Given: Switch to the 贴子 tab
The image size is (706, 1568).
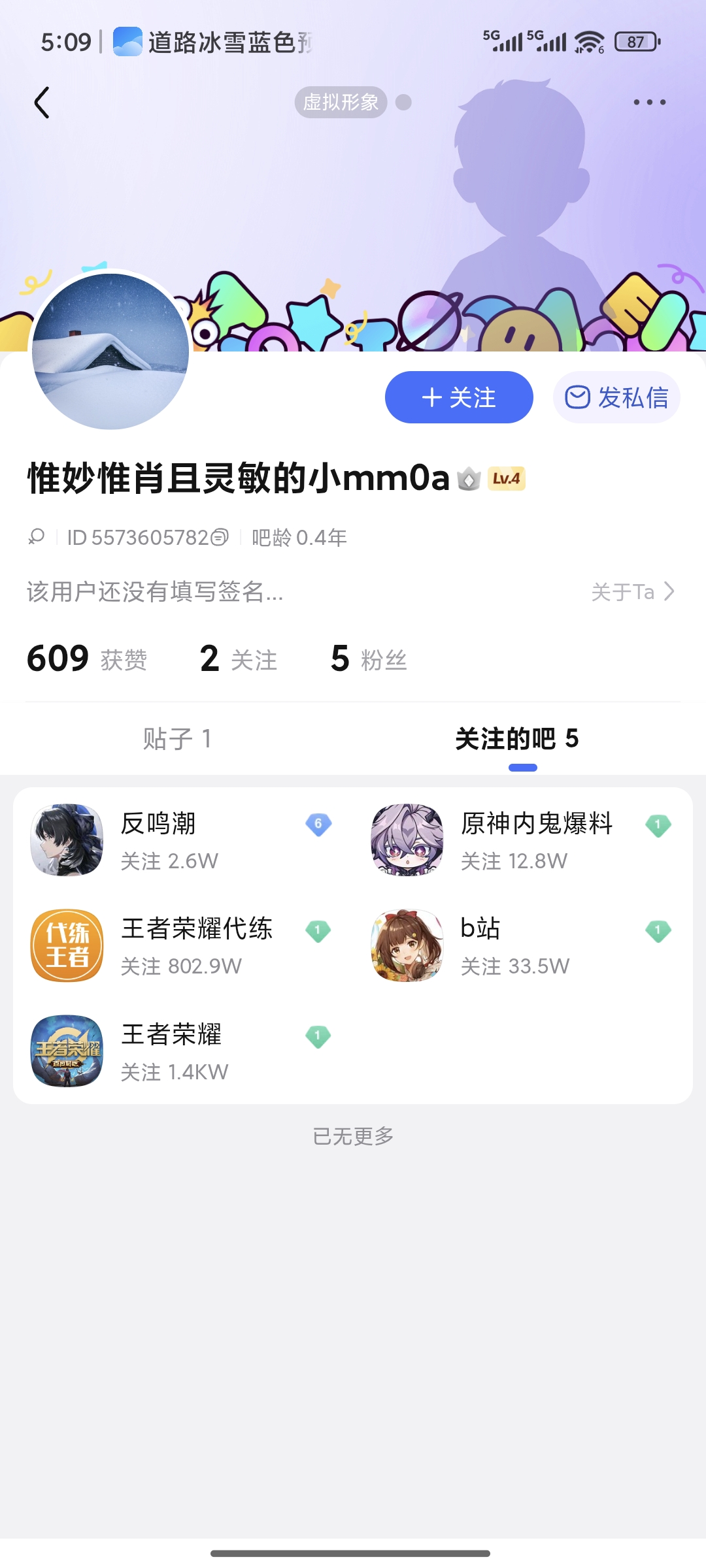Looking at the screenshot, I should [x=177, y=739].
